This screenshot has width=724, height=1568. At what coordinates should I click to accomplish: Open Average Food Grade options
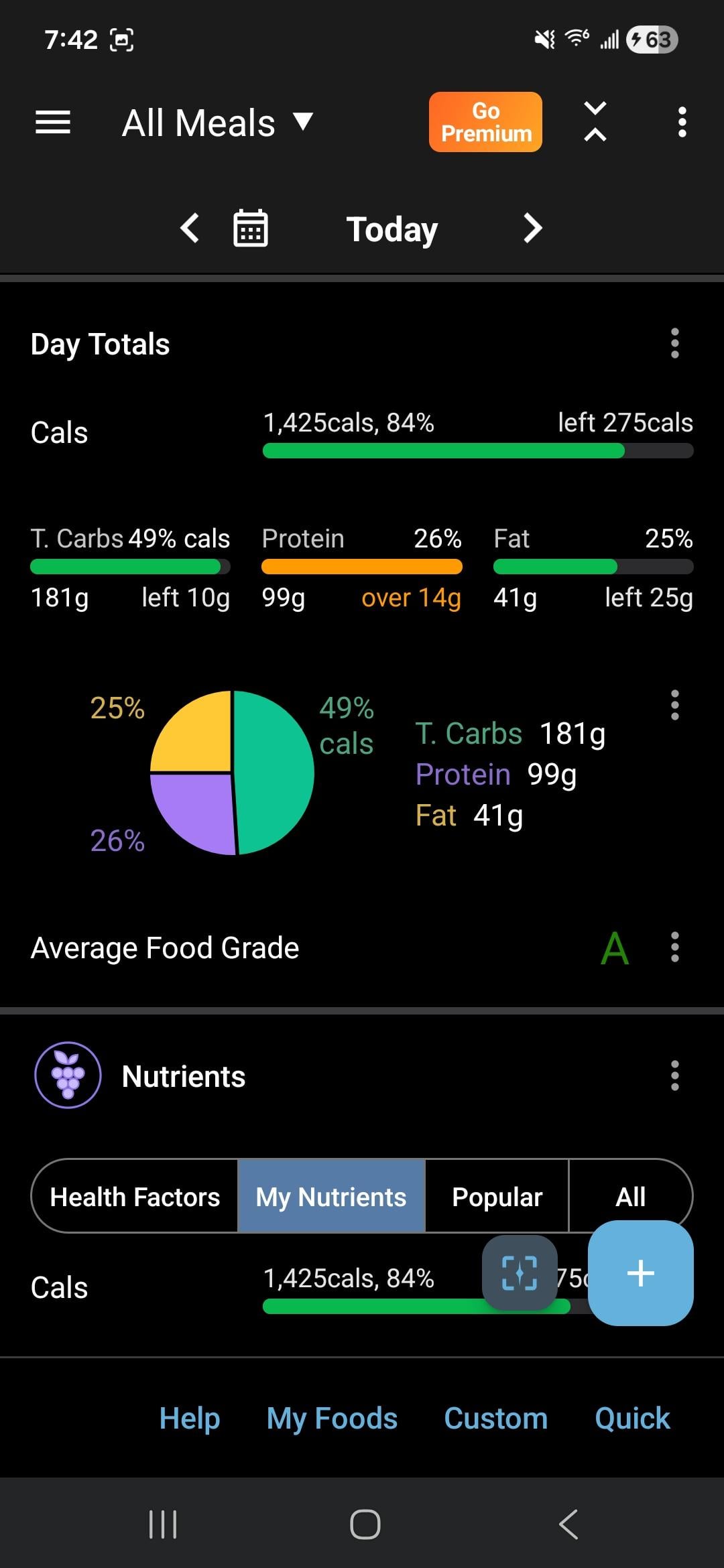coord(674,948)
